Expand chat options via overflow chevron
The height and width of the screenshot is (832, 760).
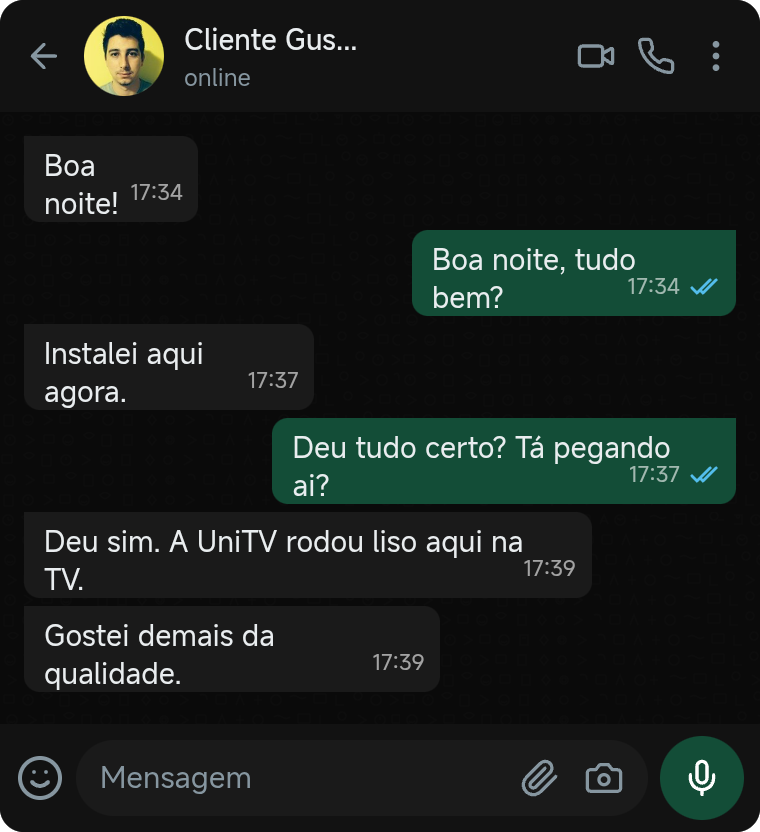point(716,56)
